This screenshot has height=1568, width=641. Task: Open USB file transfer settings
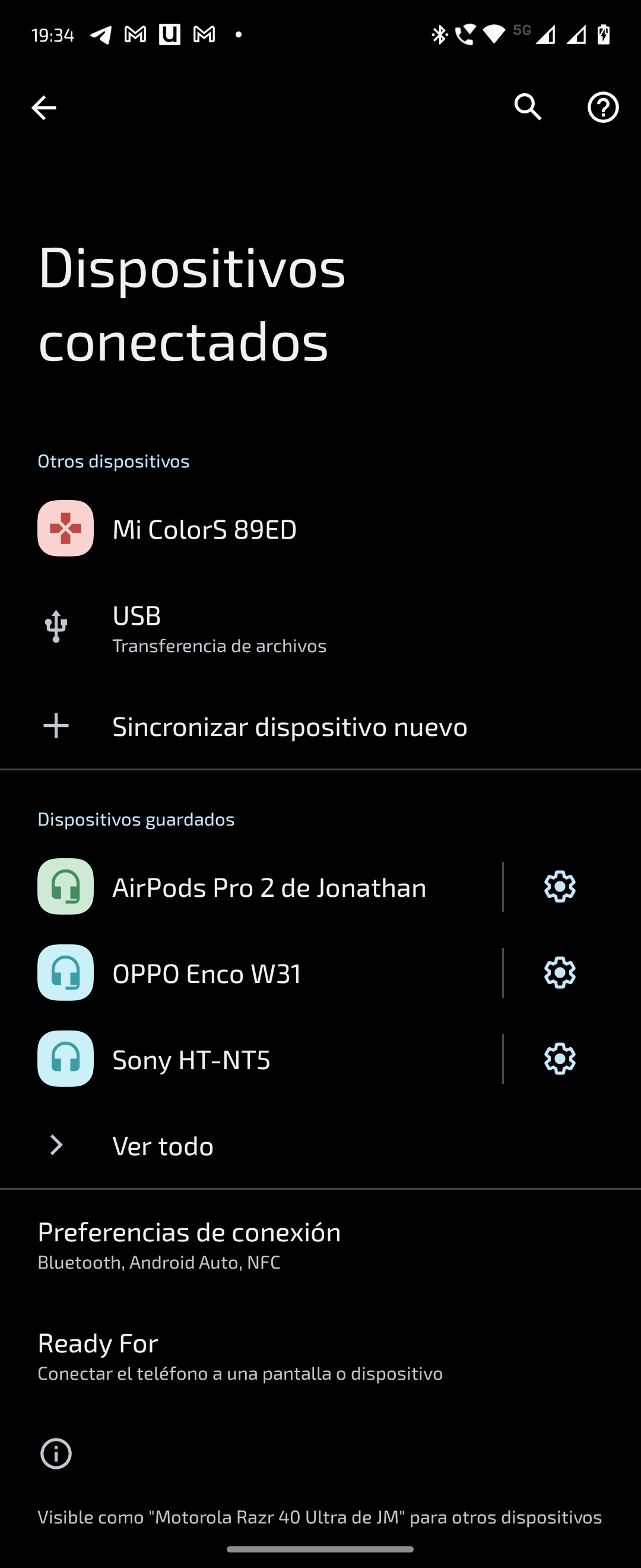(x=219, y=629)
